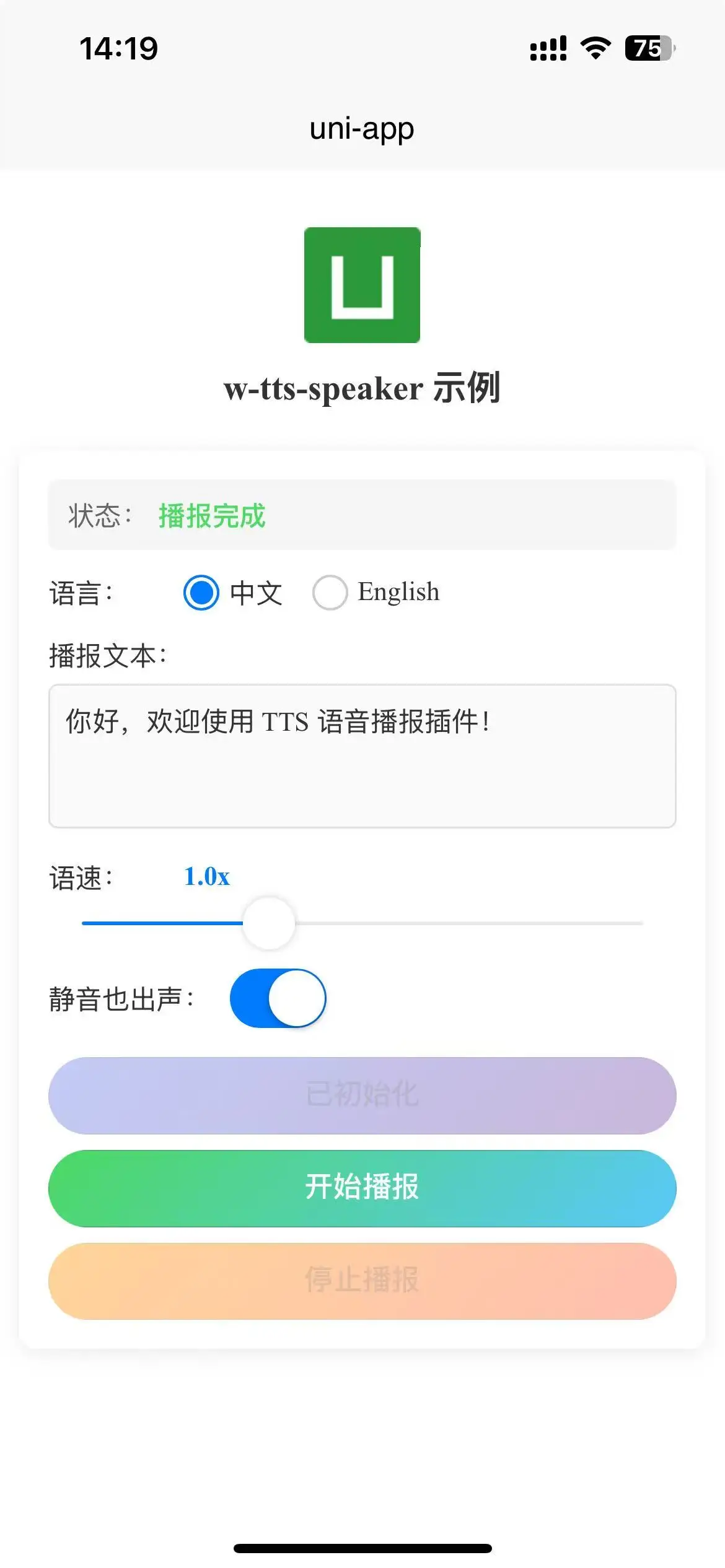Choose English as the speech language
725x1568 pixels.
pyautogui.click(x=330, y=593)
